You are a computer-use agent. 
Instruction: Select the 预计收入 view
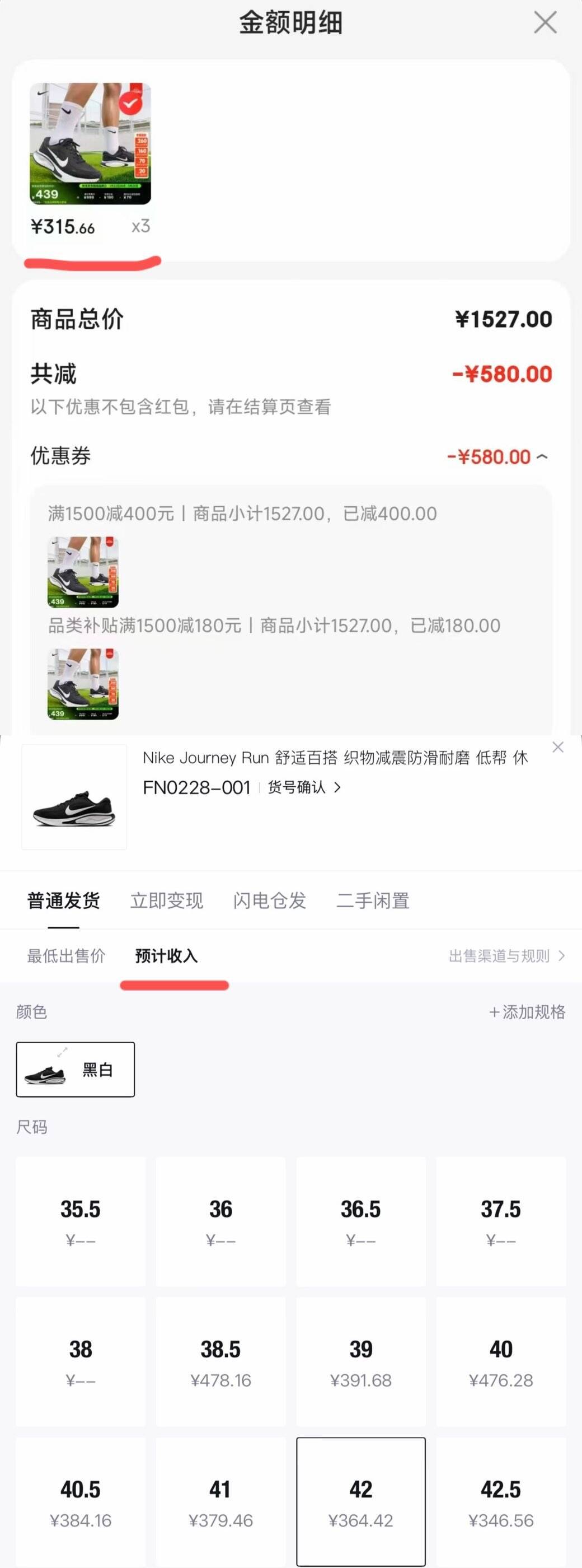166,956
